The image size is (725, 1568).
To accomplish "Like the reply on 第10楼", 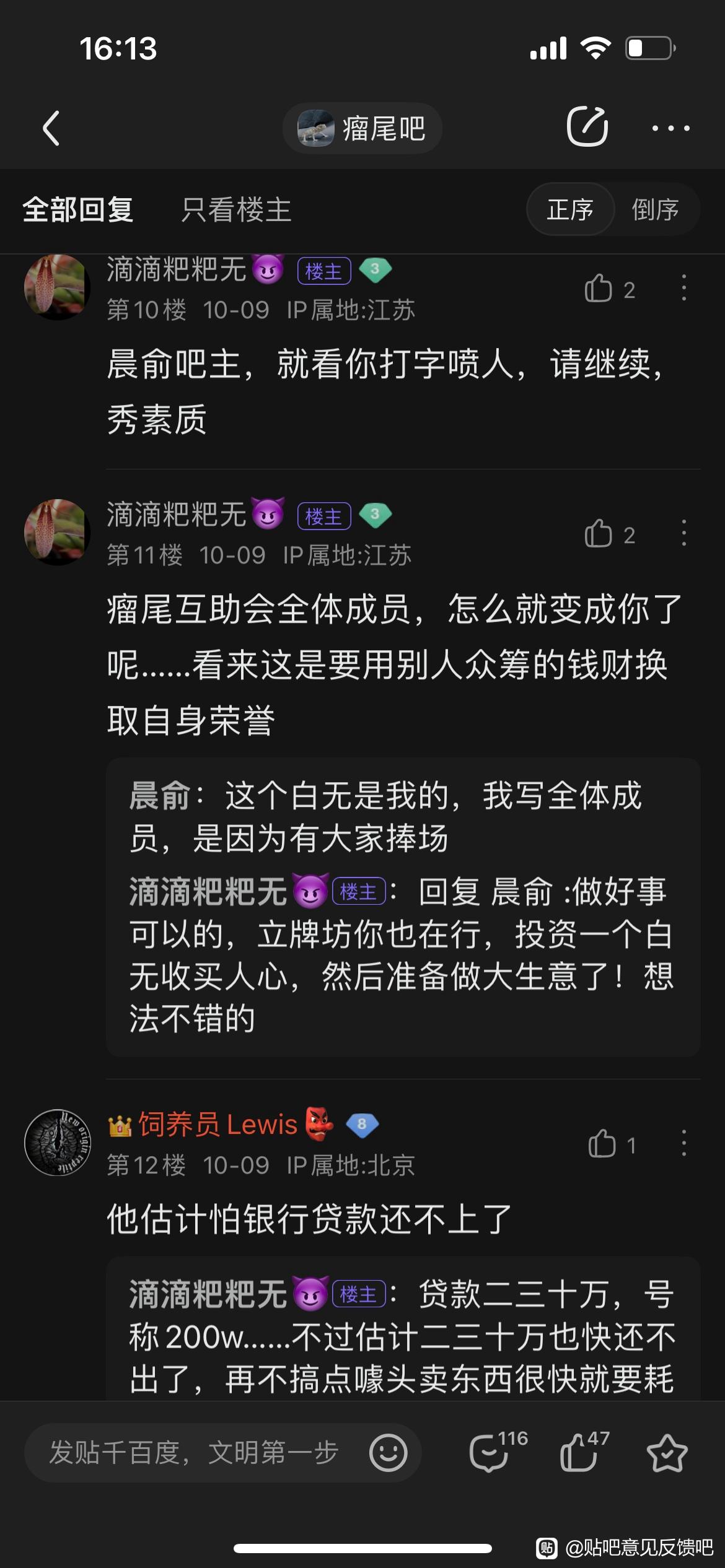I will click(599, 289).
